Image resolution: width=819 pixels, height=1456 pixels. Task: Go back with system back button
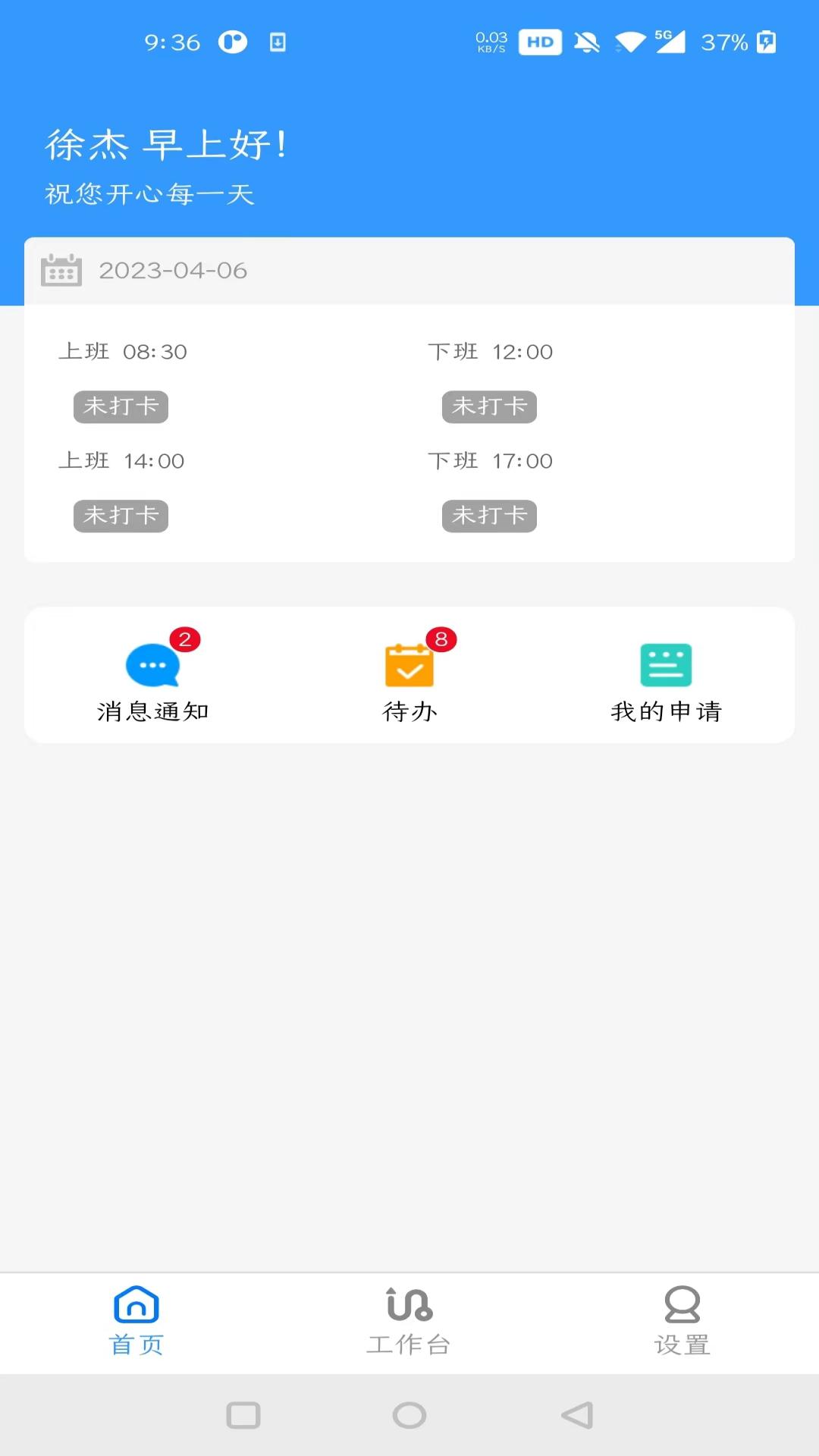coord(577,1415)
